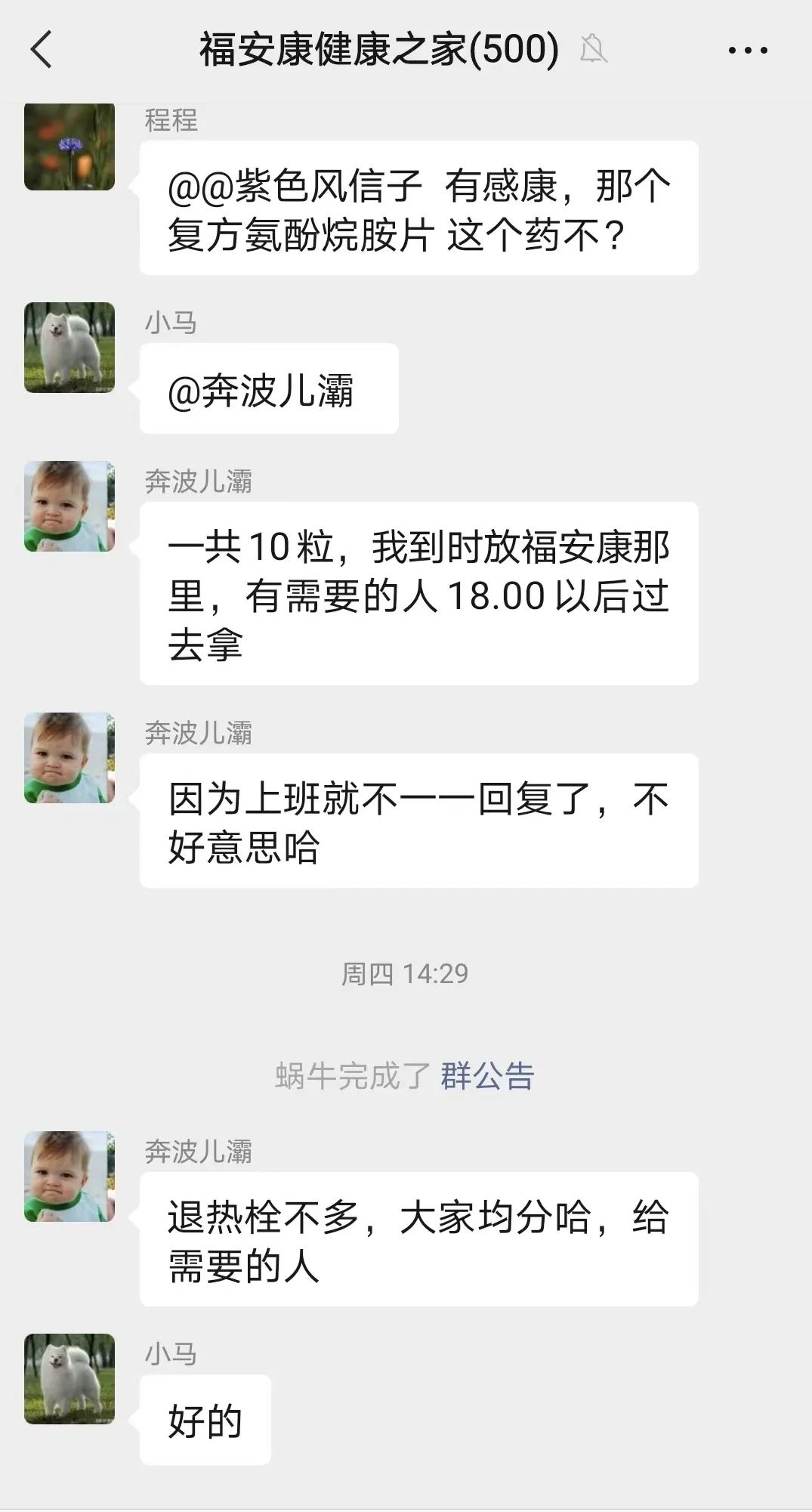
Task: Tap 程程's flower avatar
Action: [x=69, y=147]
